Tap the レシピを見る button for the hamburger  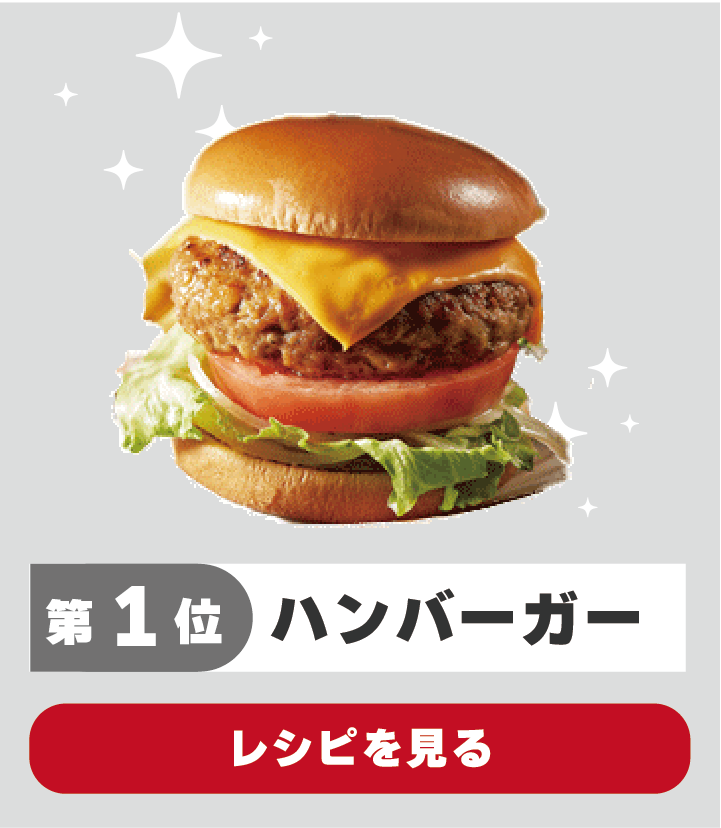(x=360, y=748)
